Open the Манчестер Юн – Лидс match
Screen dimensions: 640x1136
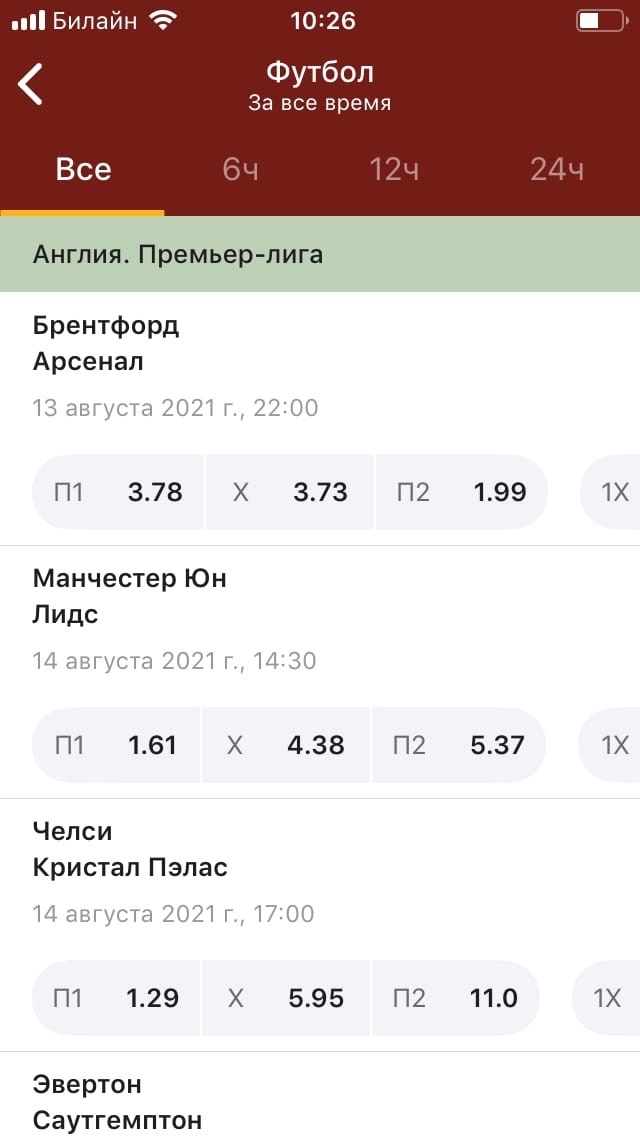click(320, 619)
